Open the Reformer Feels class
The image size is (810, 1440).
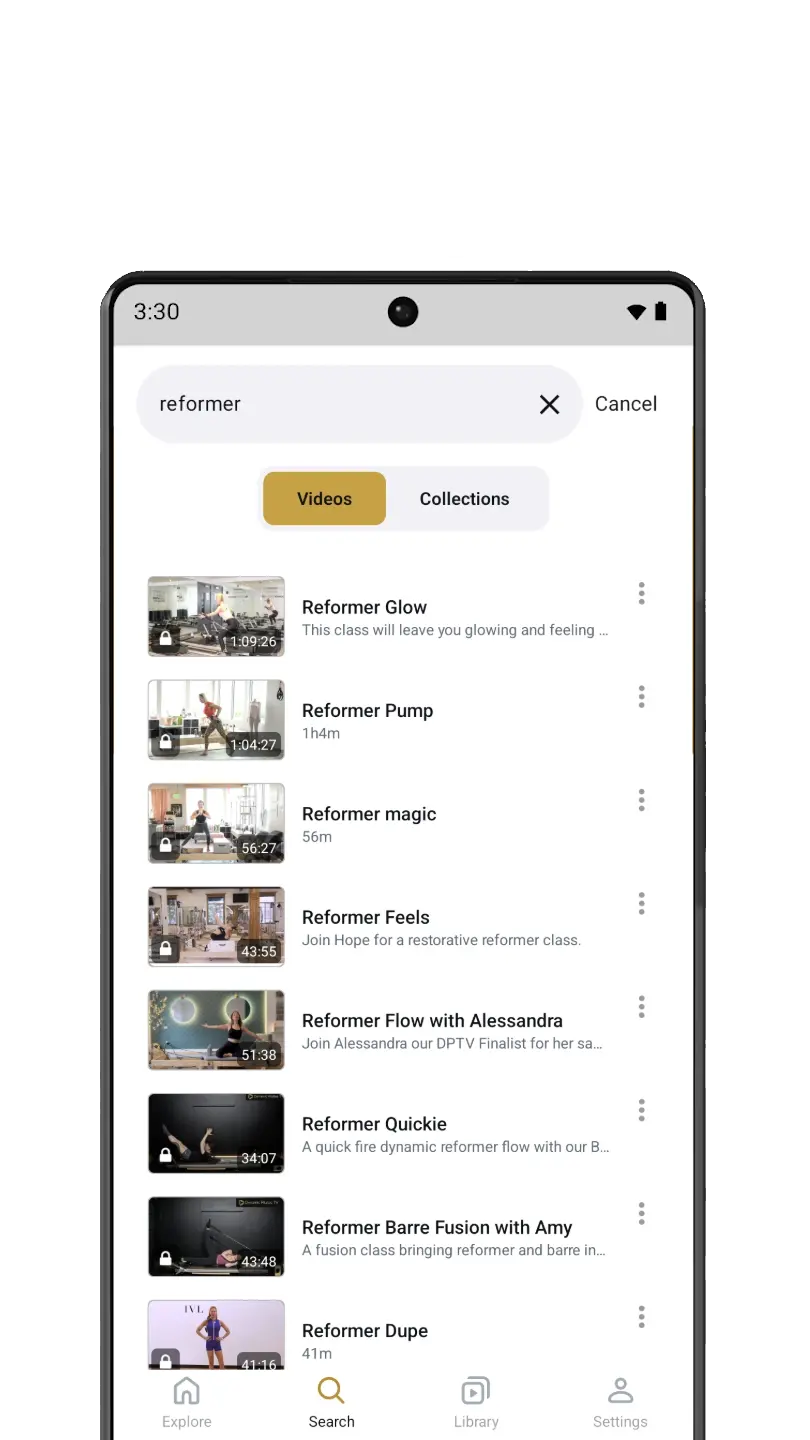click(x=366, y=918)
